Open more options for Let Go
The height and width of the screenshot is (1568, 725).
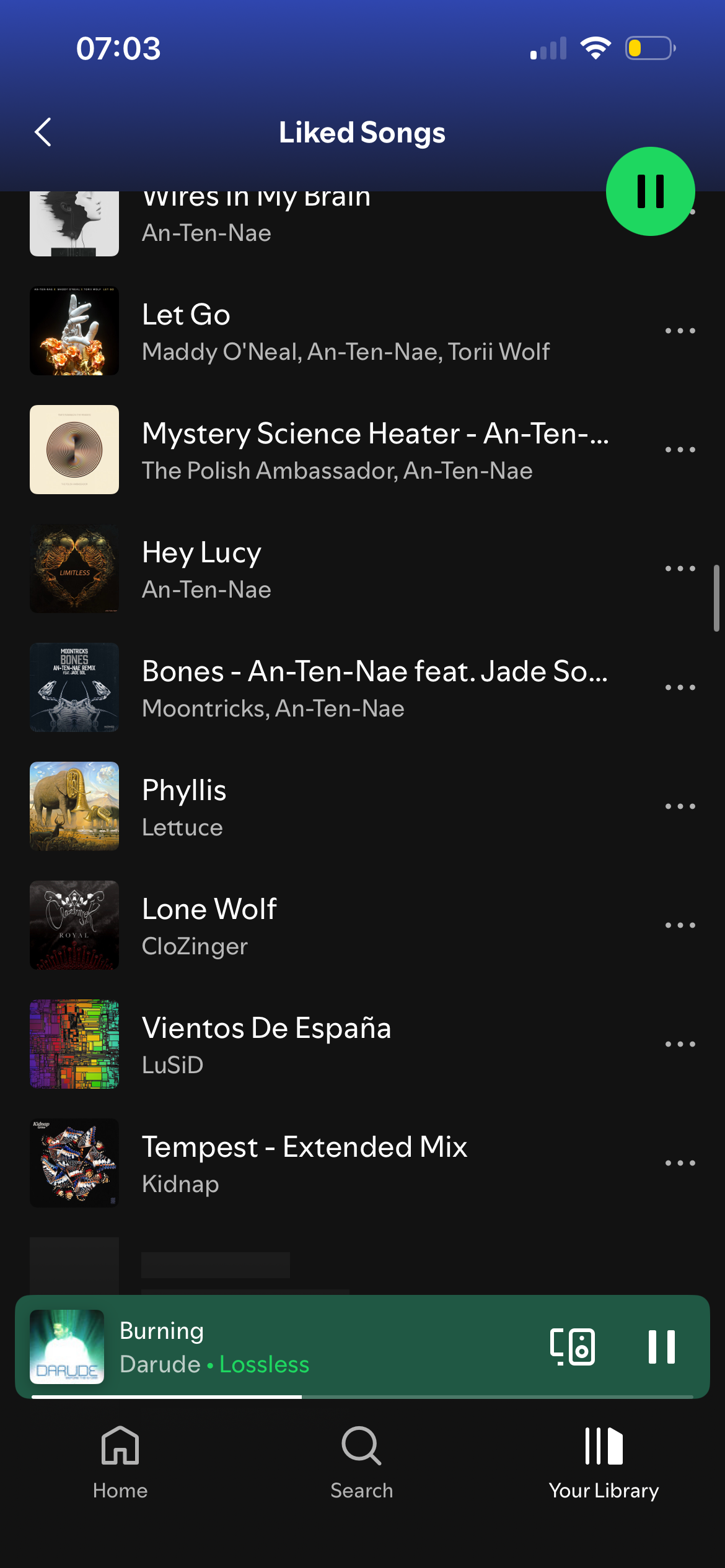[x=680, y=331]
